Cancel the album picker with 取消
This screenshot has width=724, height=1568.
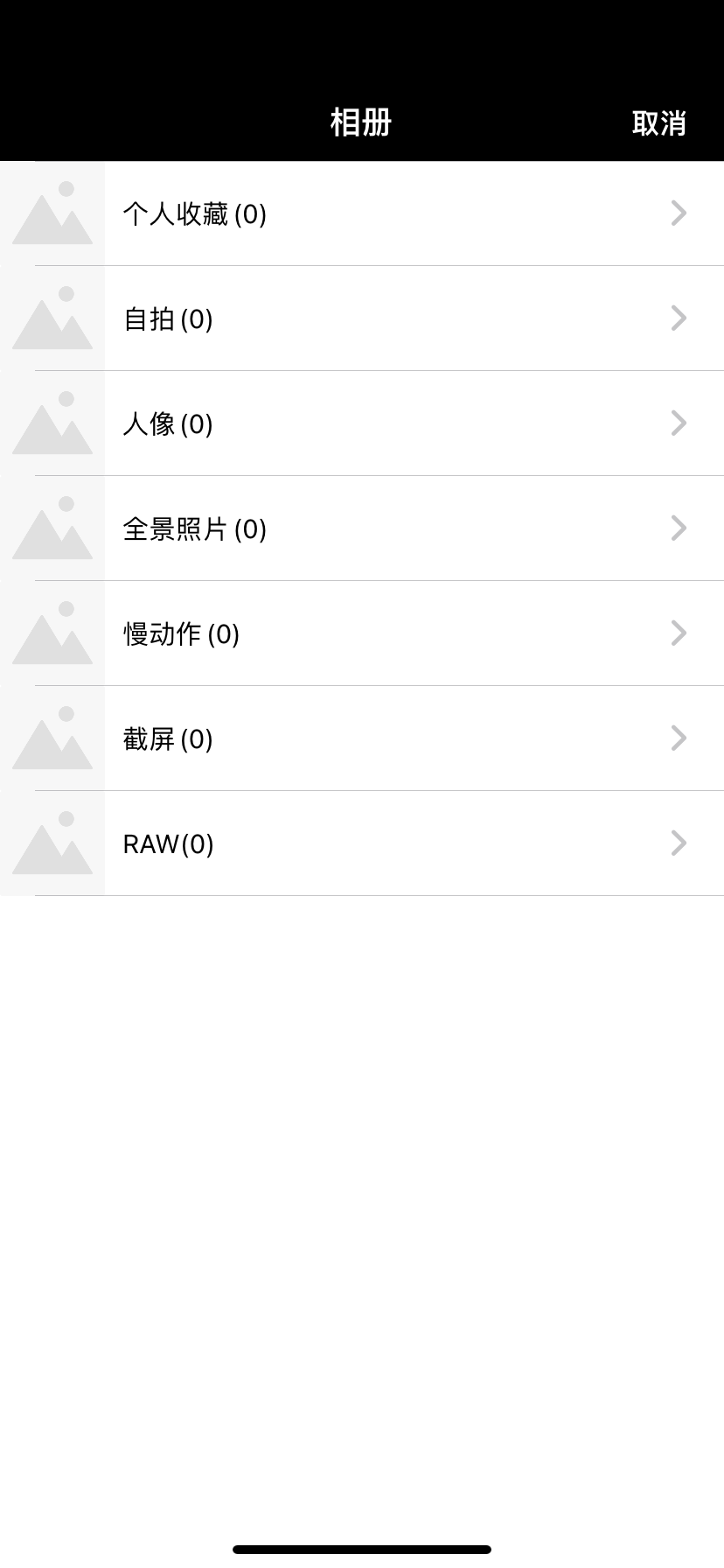658,123
